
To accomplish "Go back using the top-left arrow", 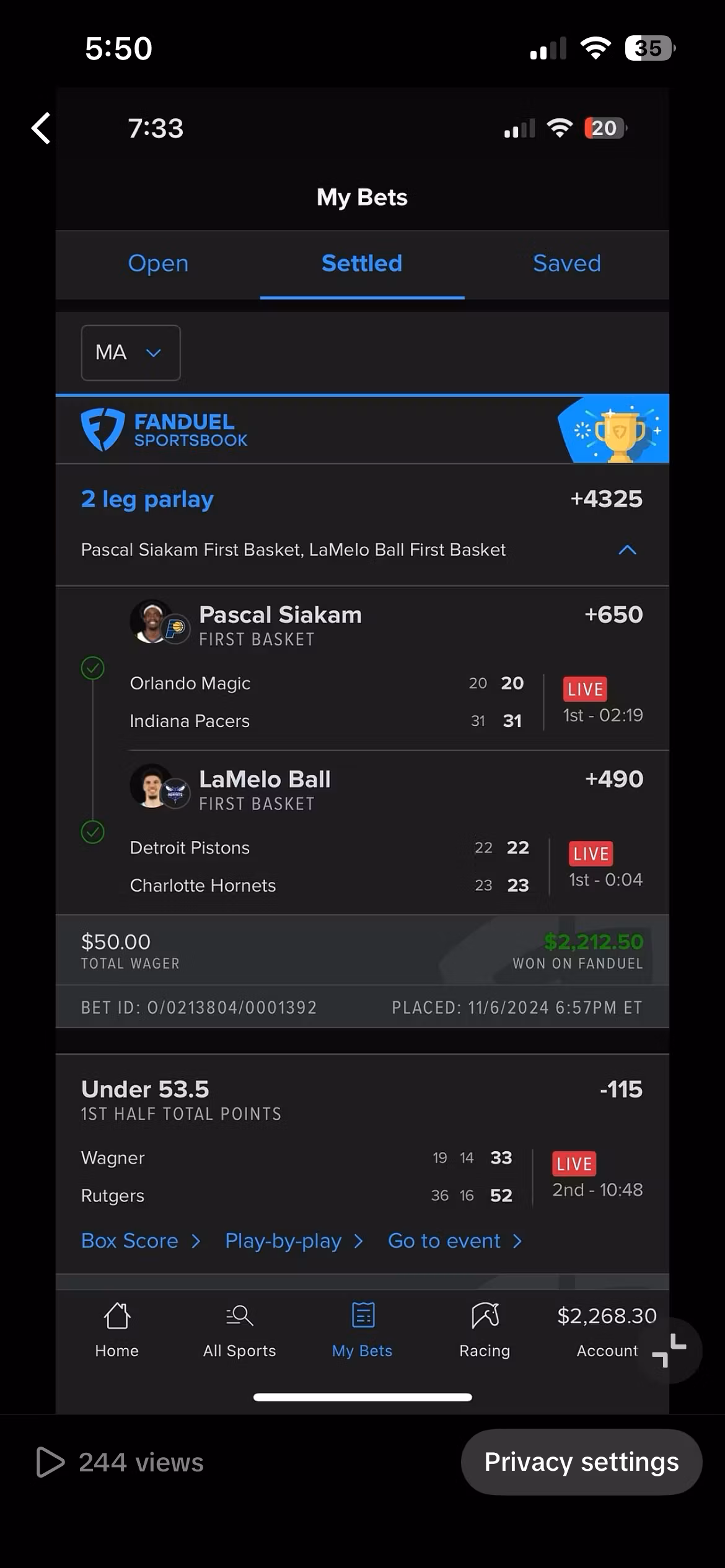I will click(x=41, y=128).
